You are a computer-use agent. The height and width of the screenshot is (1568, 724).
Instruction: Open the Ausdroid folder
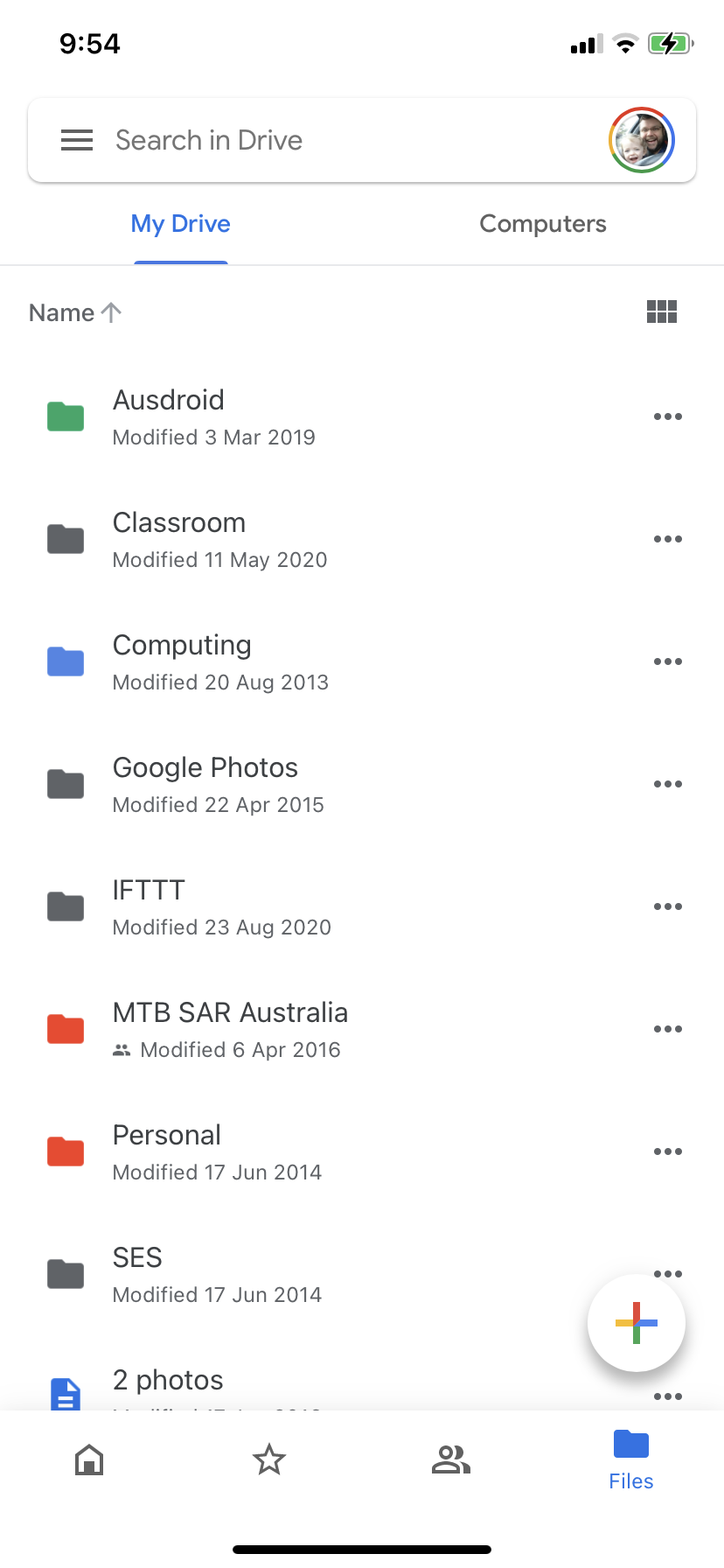click(x=362, y=417)
